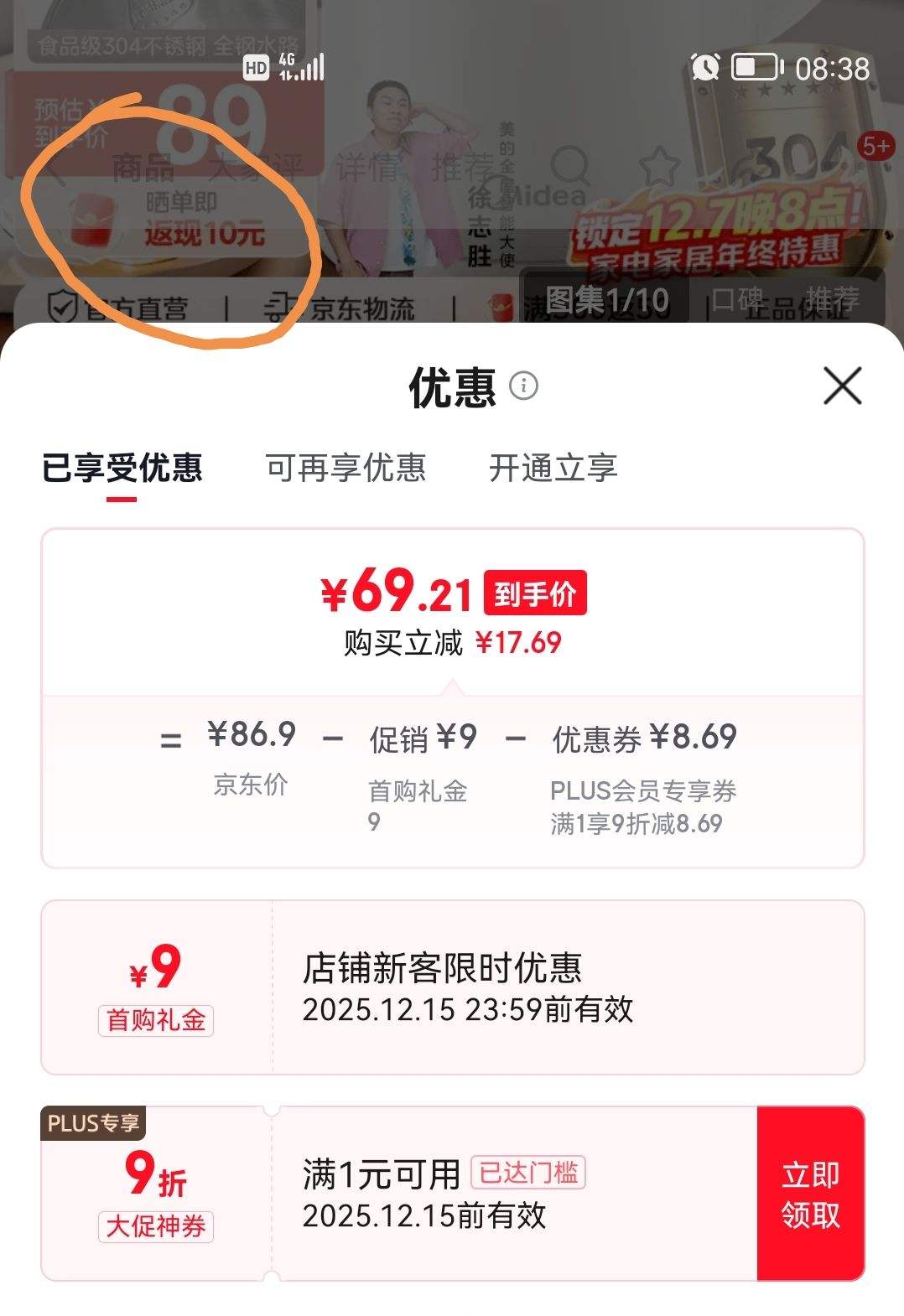Close the 优惠 coupon panel

pos(843,386)
